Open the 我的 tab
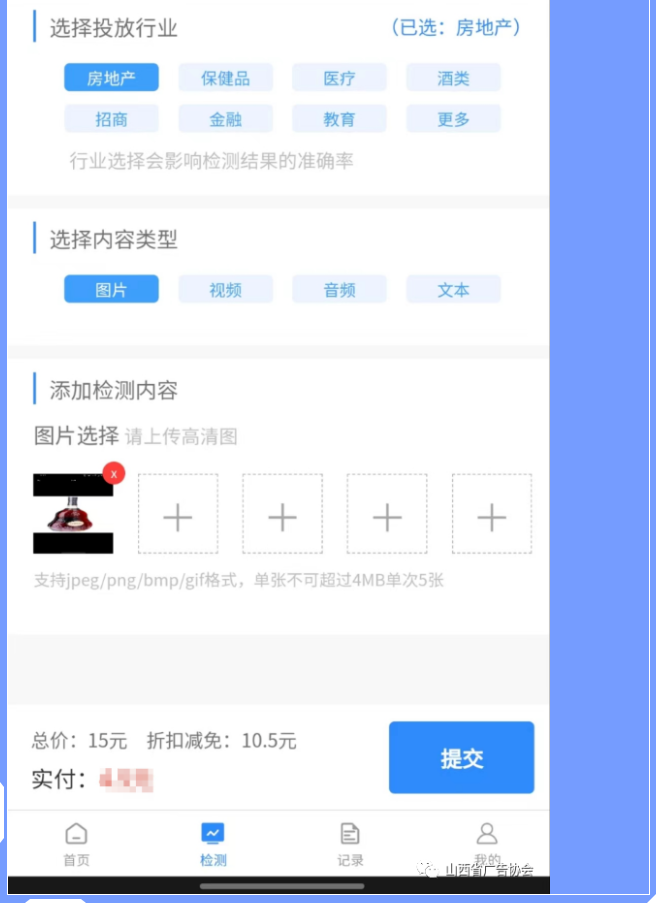656x903 pixels. click(x=487, y=842)
